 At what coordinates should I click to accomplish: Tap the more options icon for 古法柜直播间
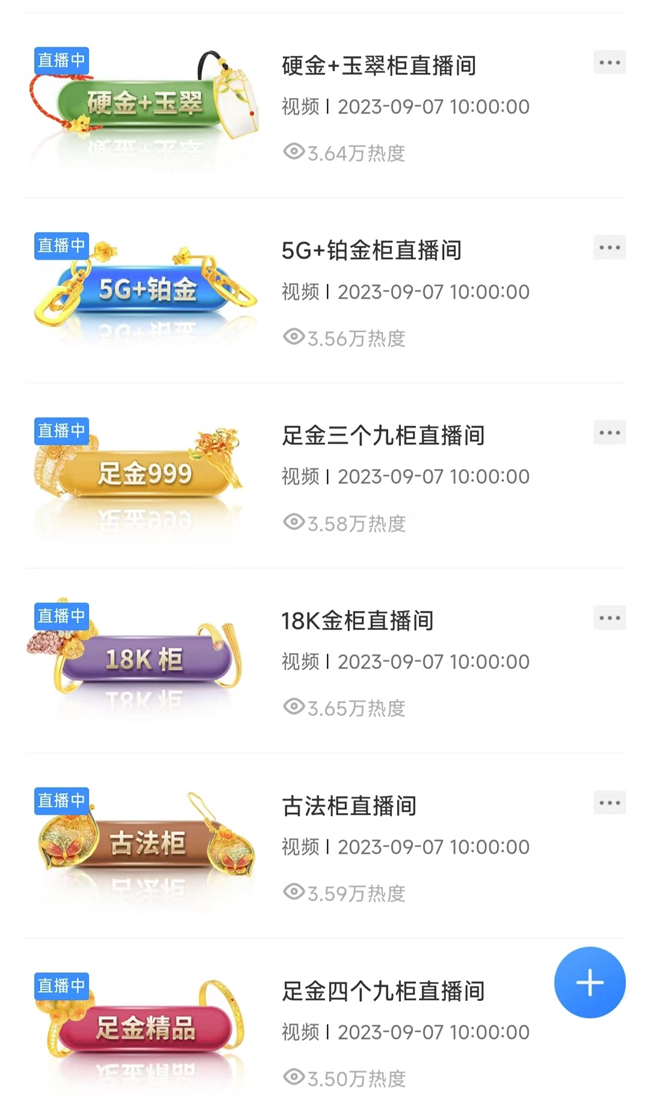click(609, 803)
